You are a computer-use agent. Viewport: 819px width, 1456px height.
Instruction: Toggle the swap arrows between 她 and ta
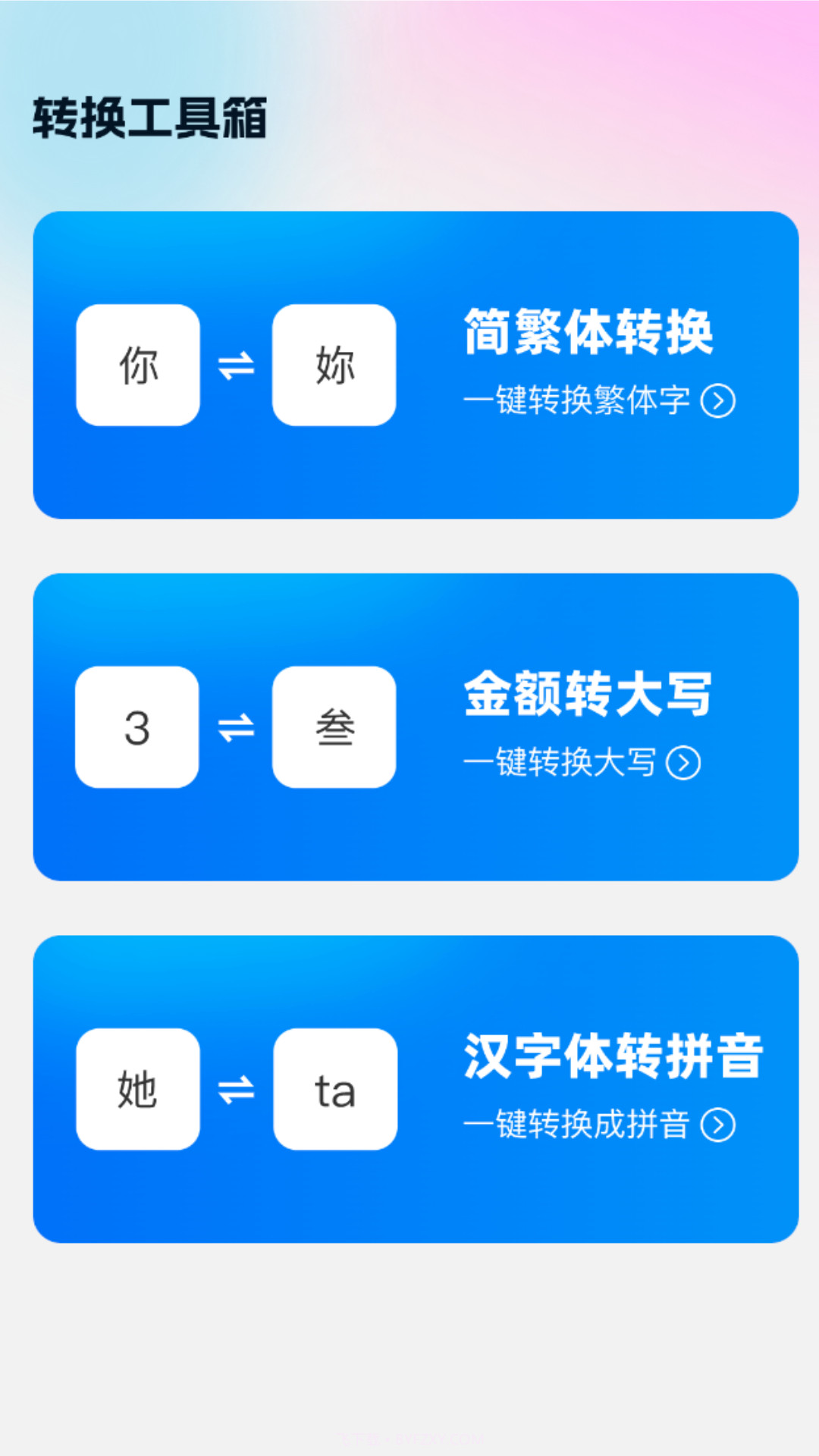(236, 1090)
